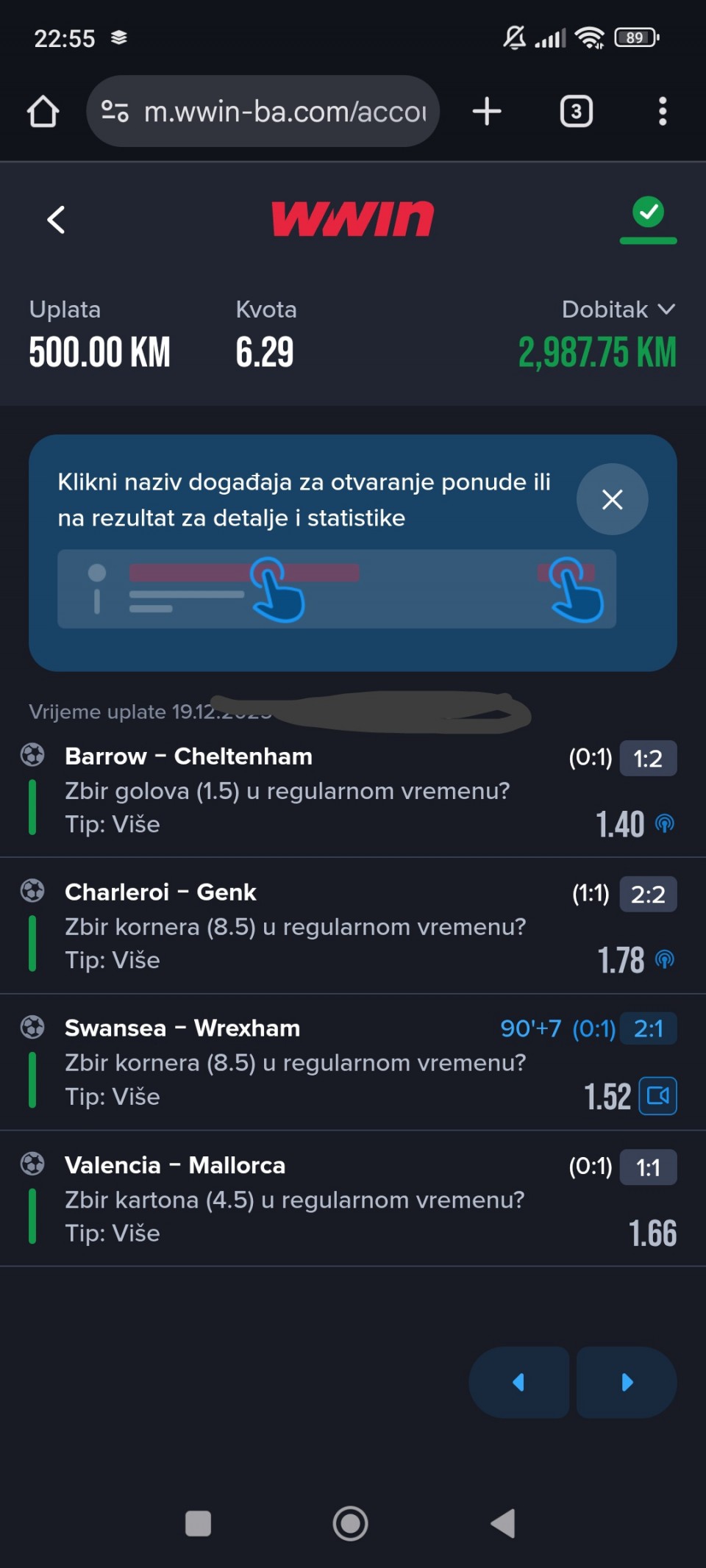Tap the system home button
The image size is (706, 1568).
pyautogui.click(x=350, y=1524)
